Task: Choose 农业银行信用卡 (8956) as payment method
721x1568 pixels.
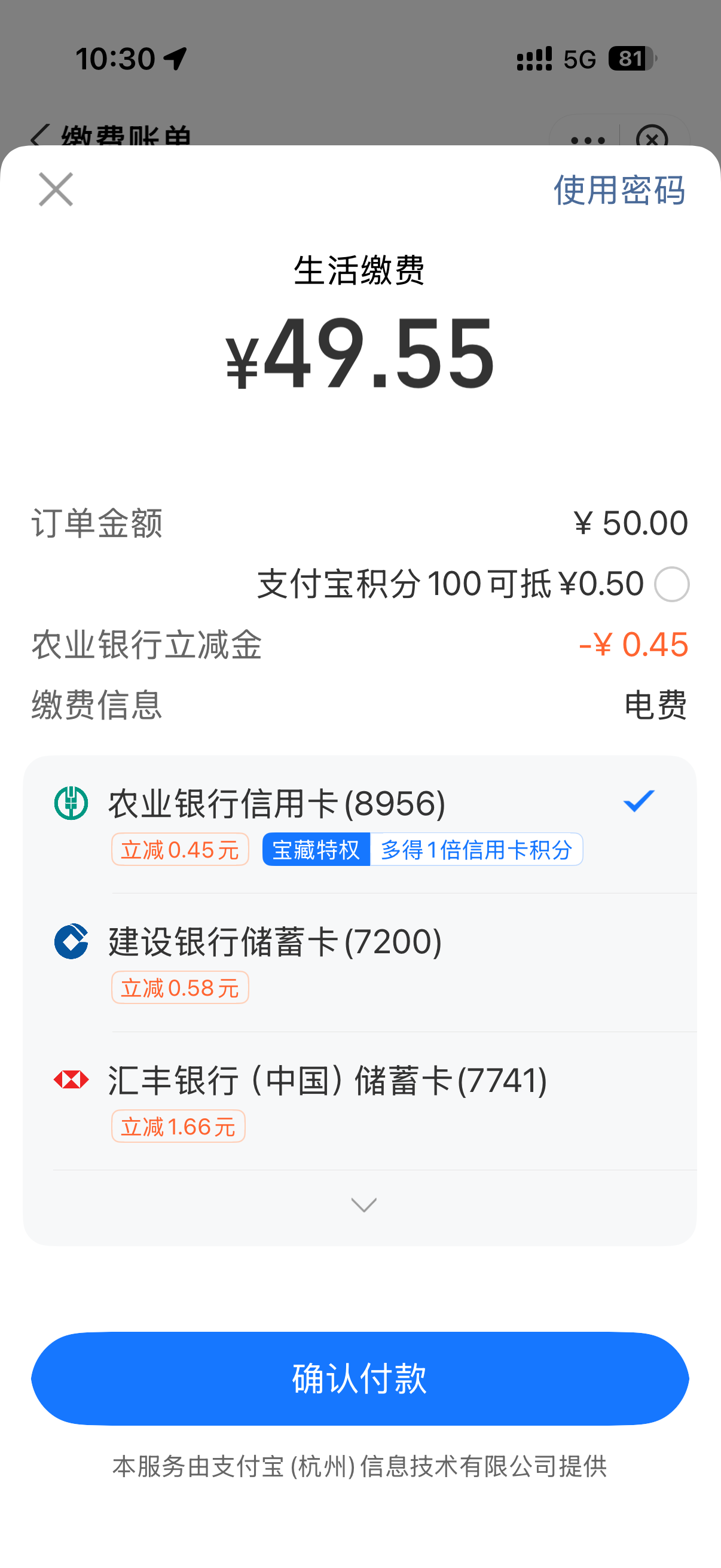Action: pyautogui.click(x=359, y=825)
